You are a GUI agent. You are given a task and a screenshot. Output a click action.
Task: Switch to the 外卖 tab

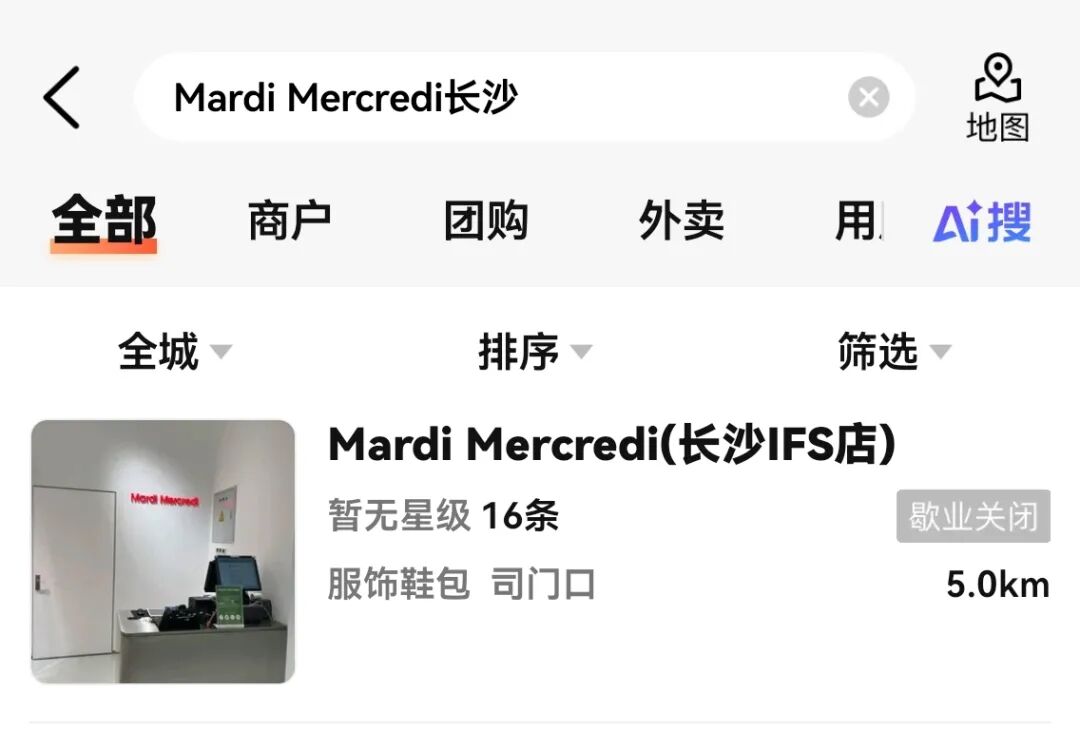[682, 221]
